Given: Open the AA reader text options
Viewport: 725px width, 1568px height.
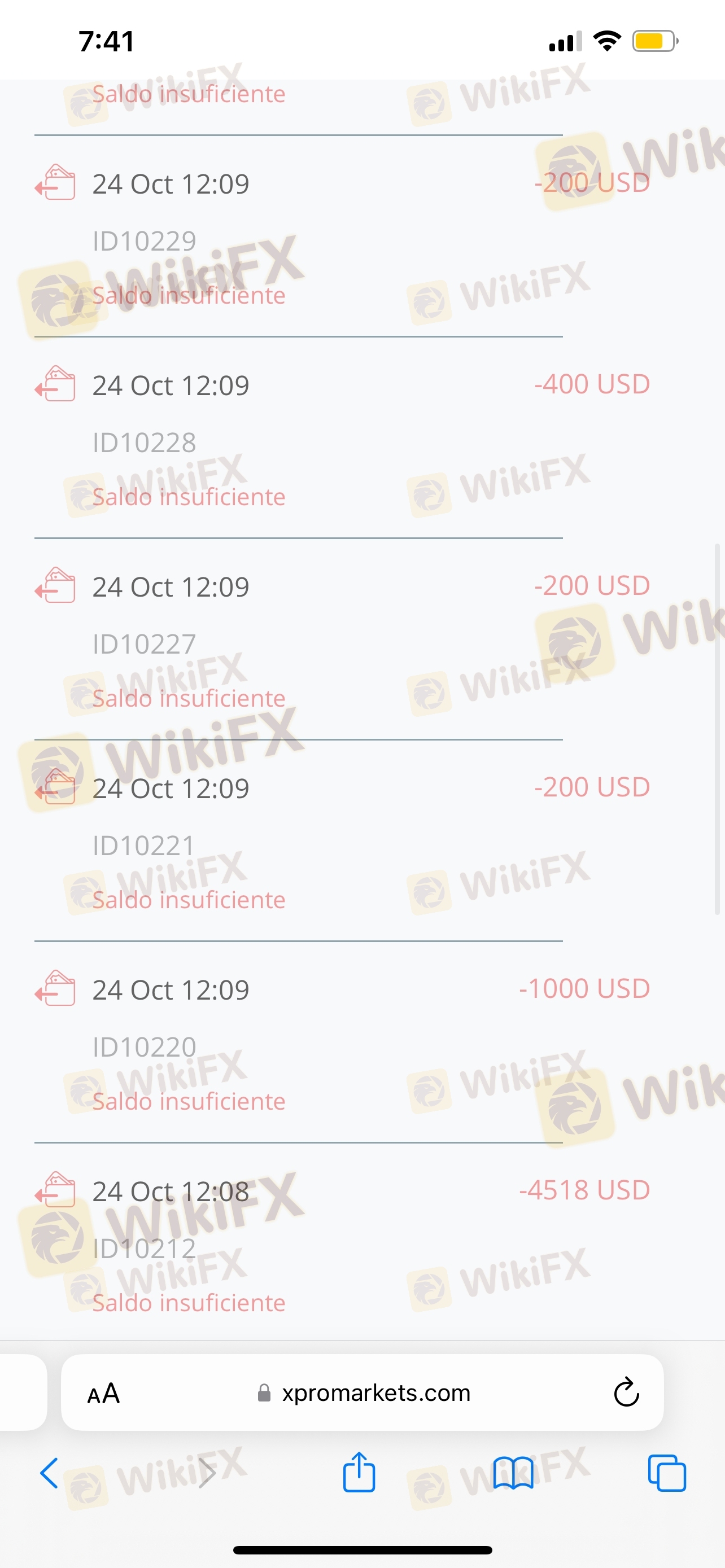Looking at the screenshot, I should tap(103, 1393).
